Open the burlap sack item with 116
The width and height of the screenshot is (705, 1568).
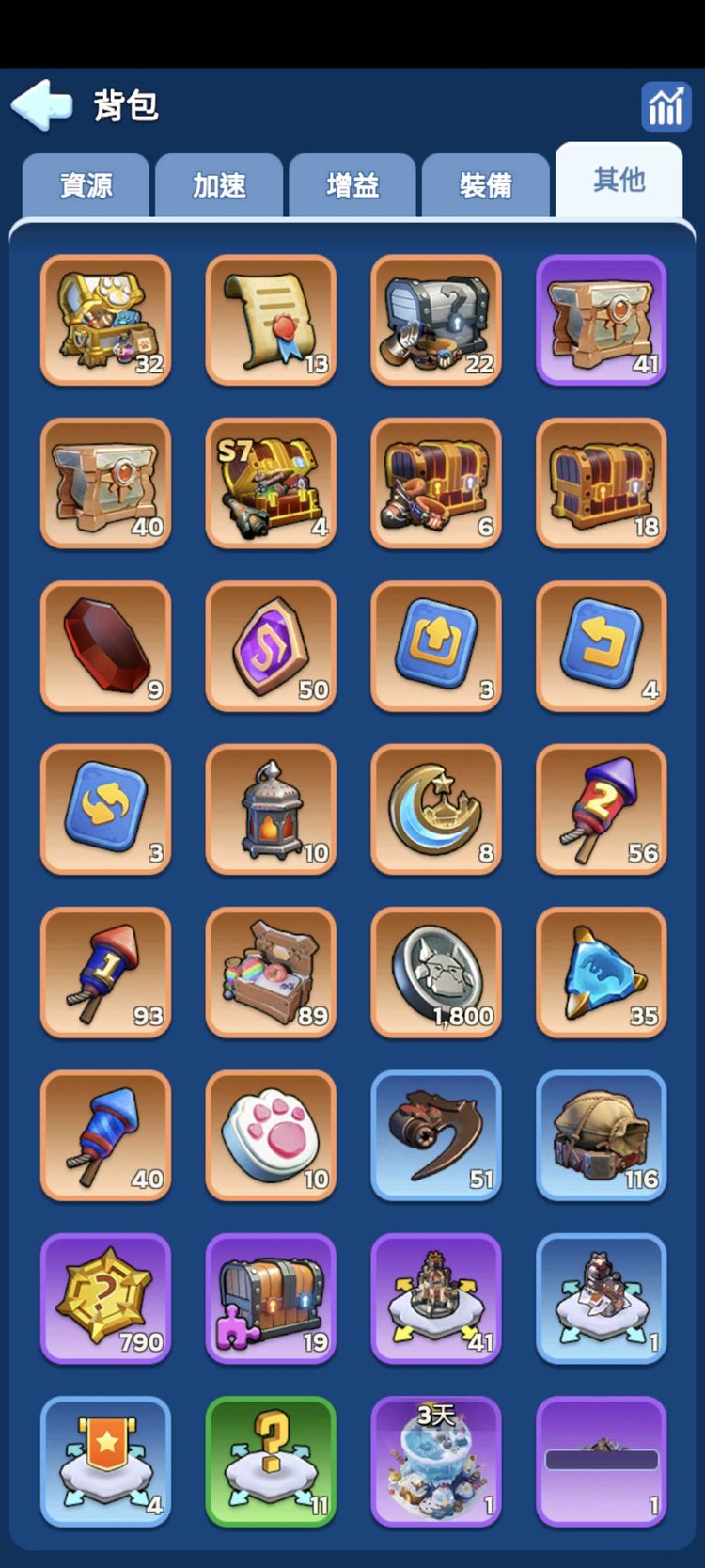click(602, 1135)
